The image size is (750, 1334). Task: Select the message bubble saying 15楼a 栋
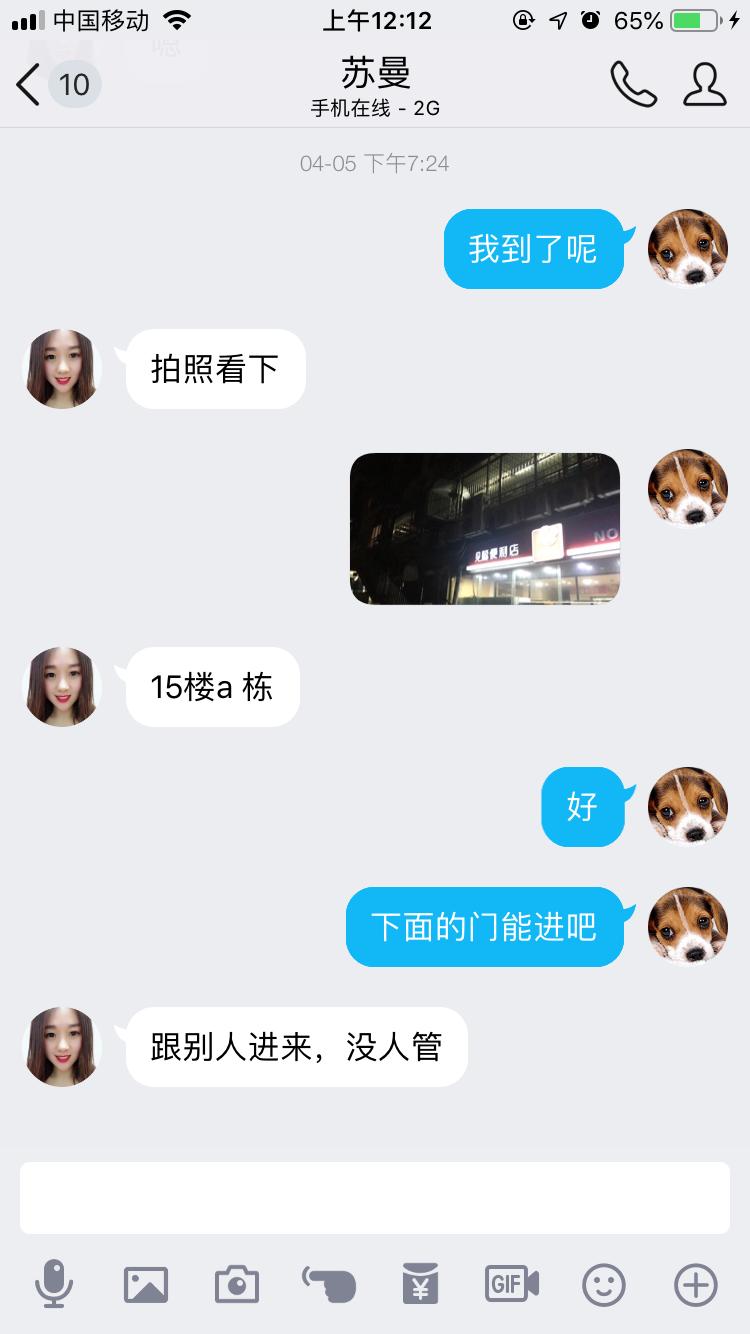(212, 686)
